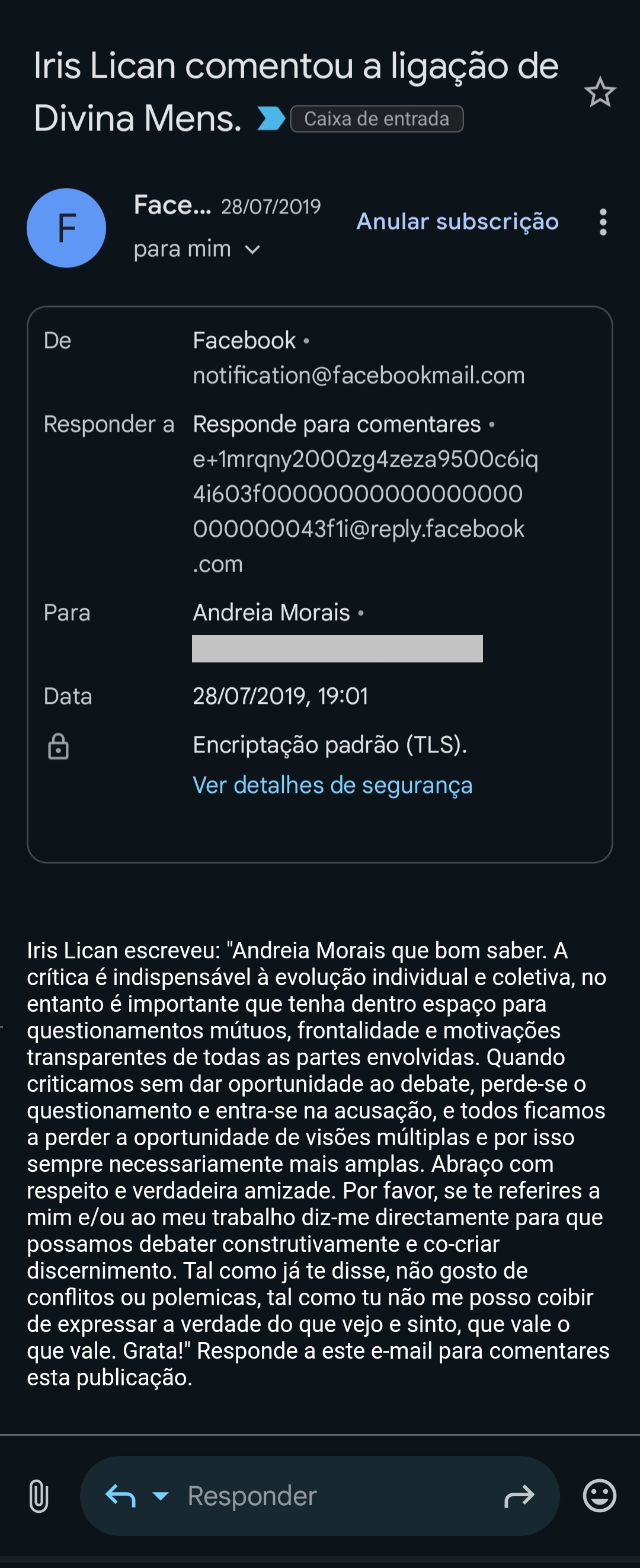640x1568 pixels.
Task: Open the message overflow menu
Action: tap(603, 222)
